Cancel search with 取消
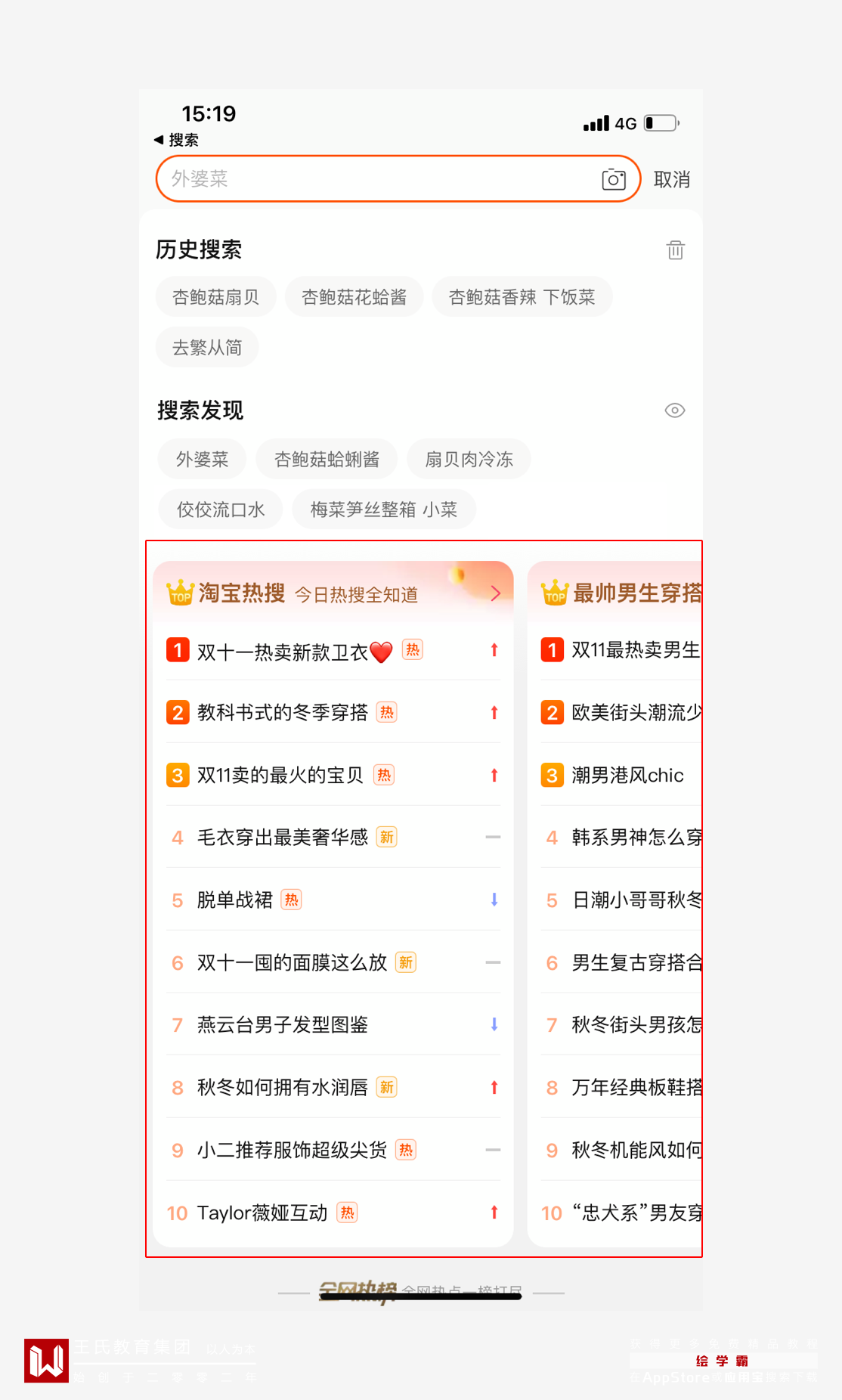Image resolution: width=842 pixels, height=1400 pixels. point(671,179)
